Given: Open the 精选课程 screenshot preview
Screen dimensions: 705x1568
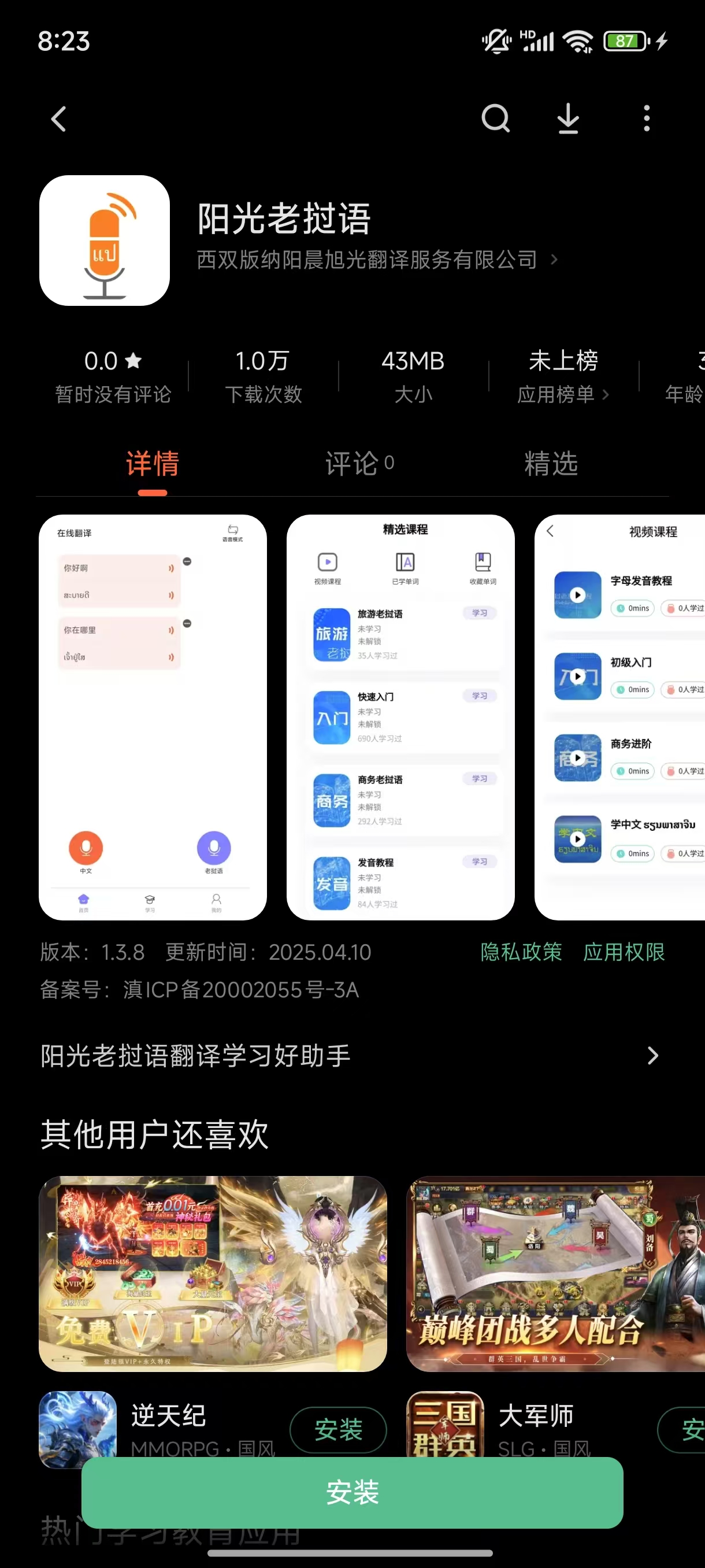Looking at the screenshot, I should 400,717.
